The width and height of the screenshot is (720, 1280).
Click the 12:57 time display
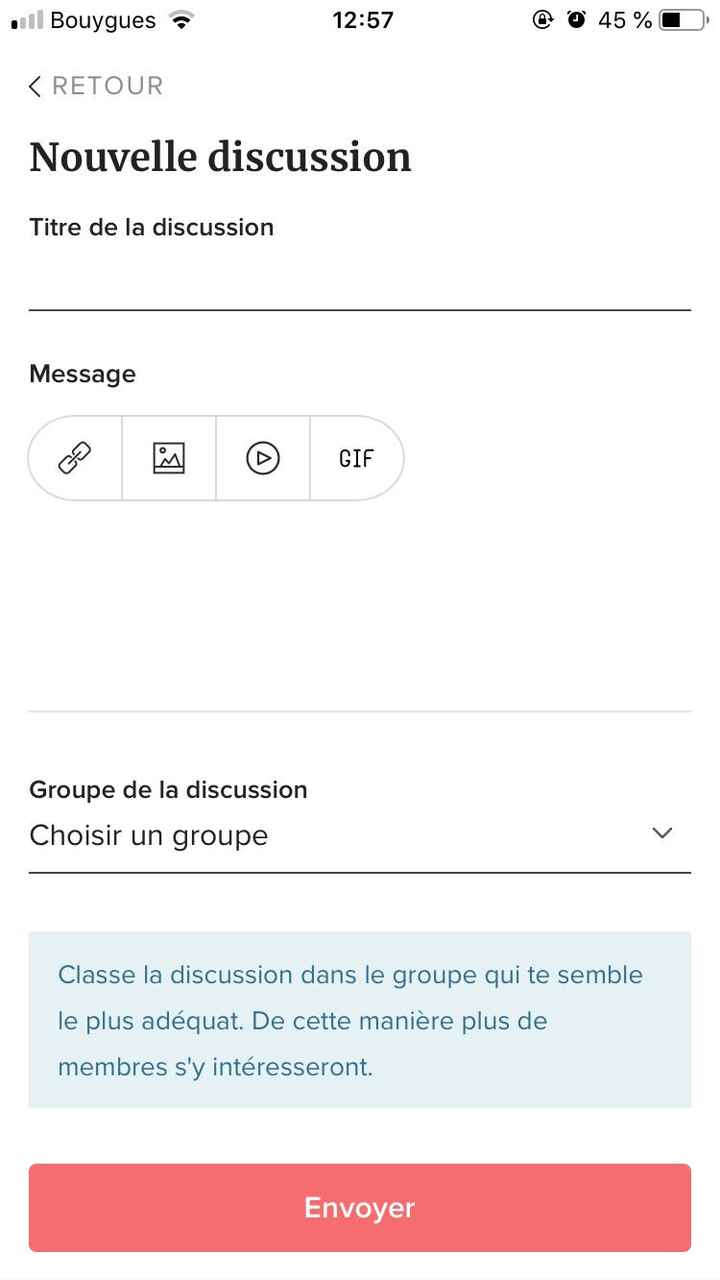click(x=364, y=19)
